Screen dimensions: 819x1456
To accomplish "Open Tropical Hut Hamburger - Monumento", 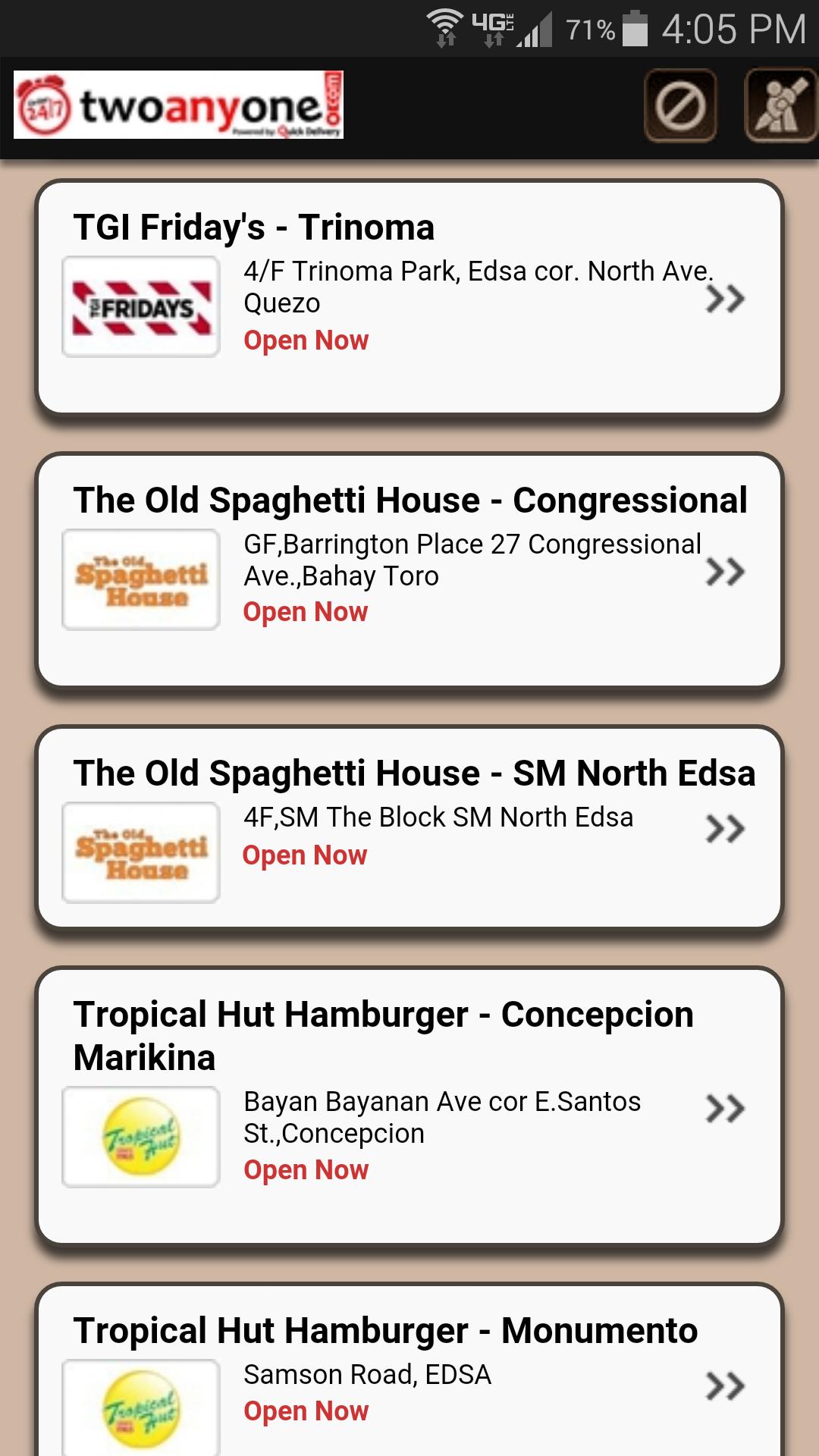I will click(409, 1373).
